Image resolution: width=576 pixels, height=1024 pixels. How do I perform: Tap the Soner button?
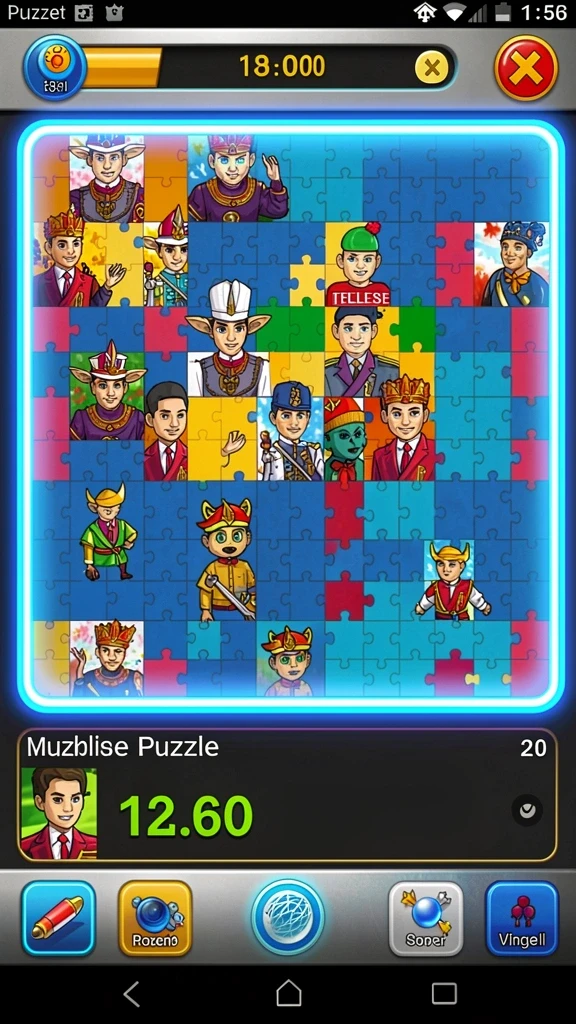[426, 918]
